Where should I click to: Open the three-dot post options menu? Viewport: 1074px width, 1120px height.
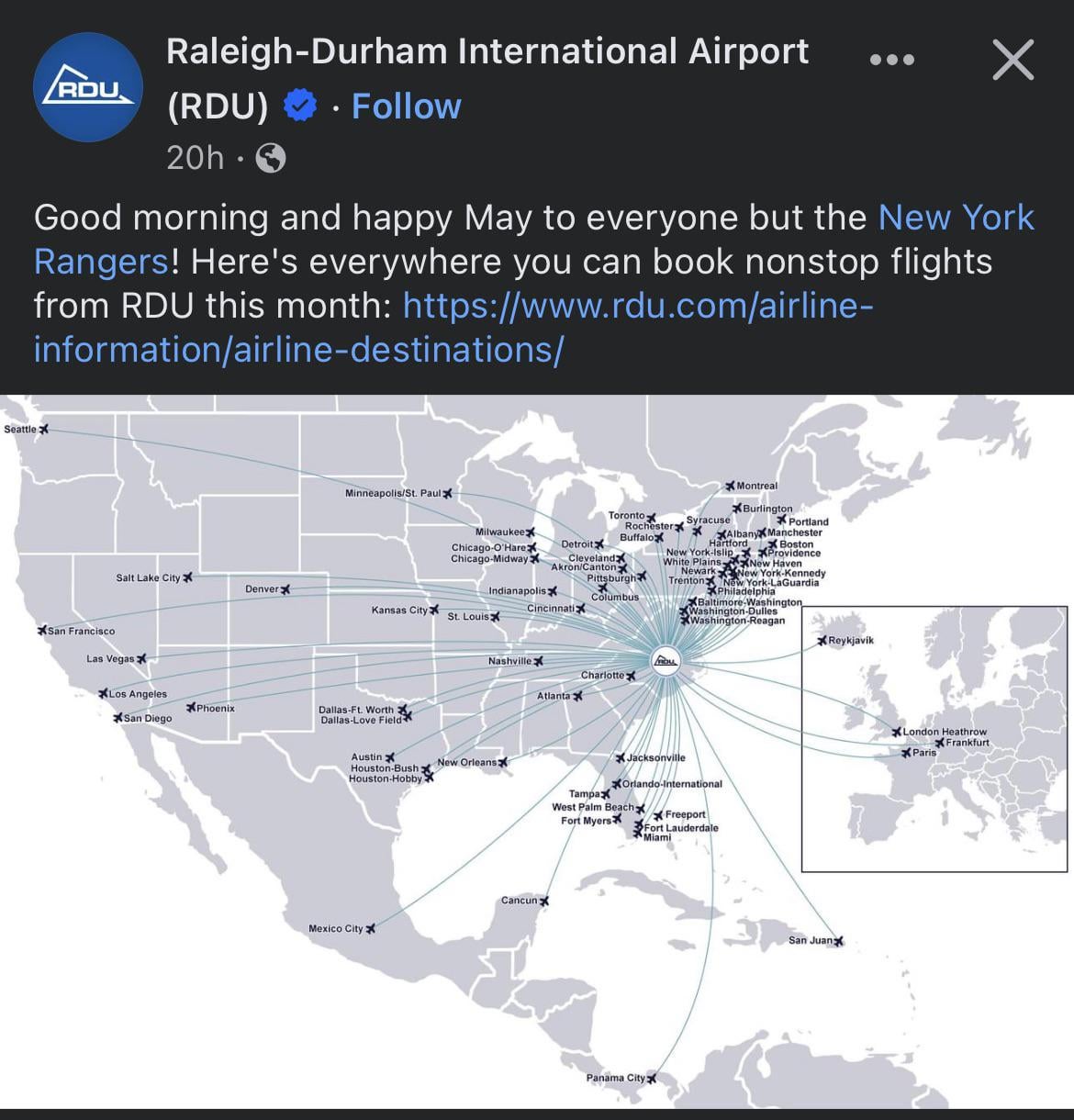click(x=891, y=60)
